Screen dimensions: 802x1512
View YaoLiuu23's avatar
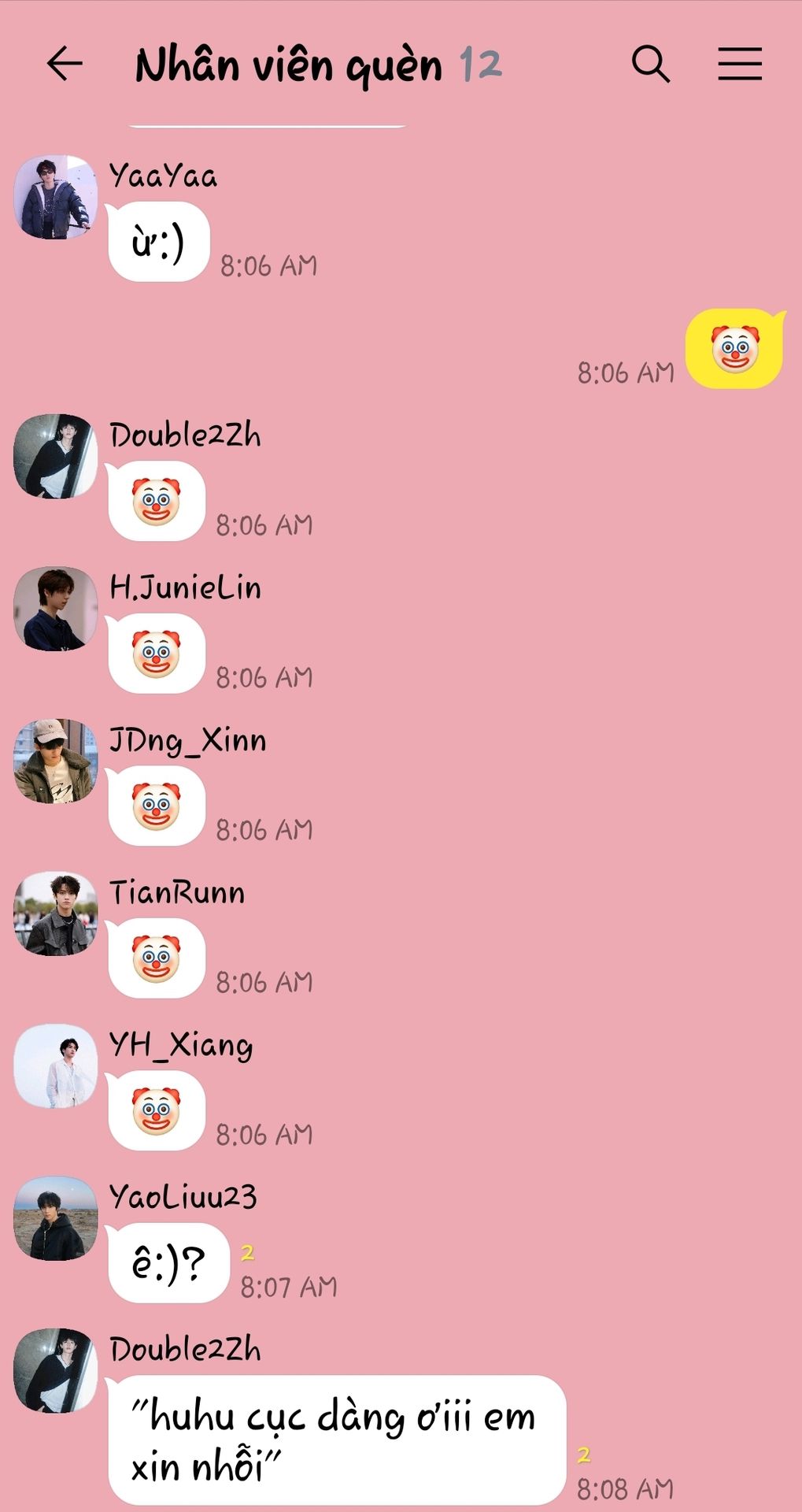pos(56,1219)
